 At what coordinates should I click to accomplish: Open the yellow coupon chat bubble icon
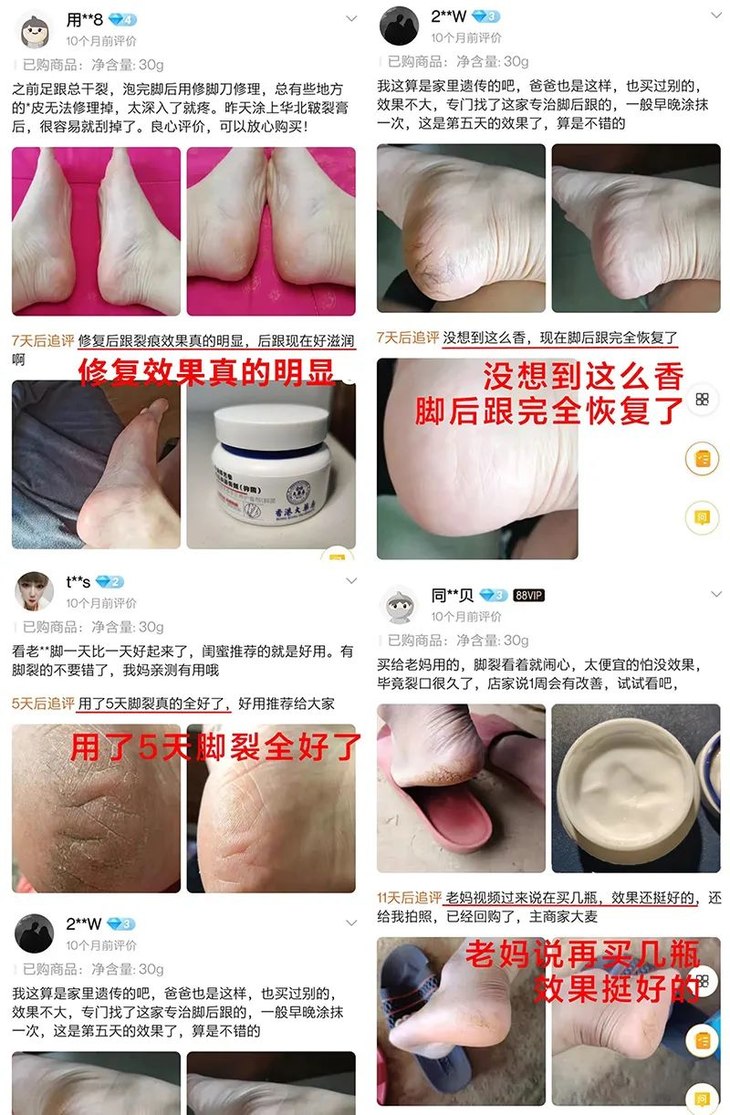tap(703, 515)
